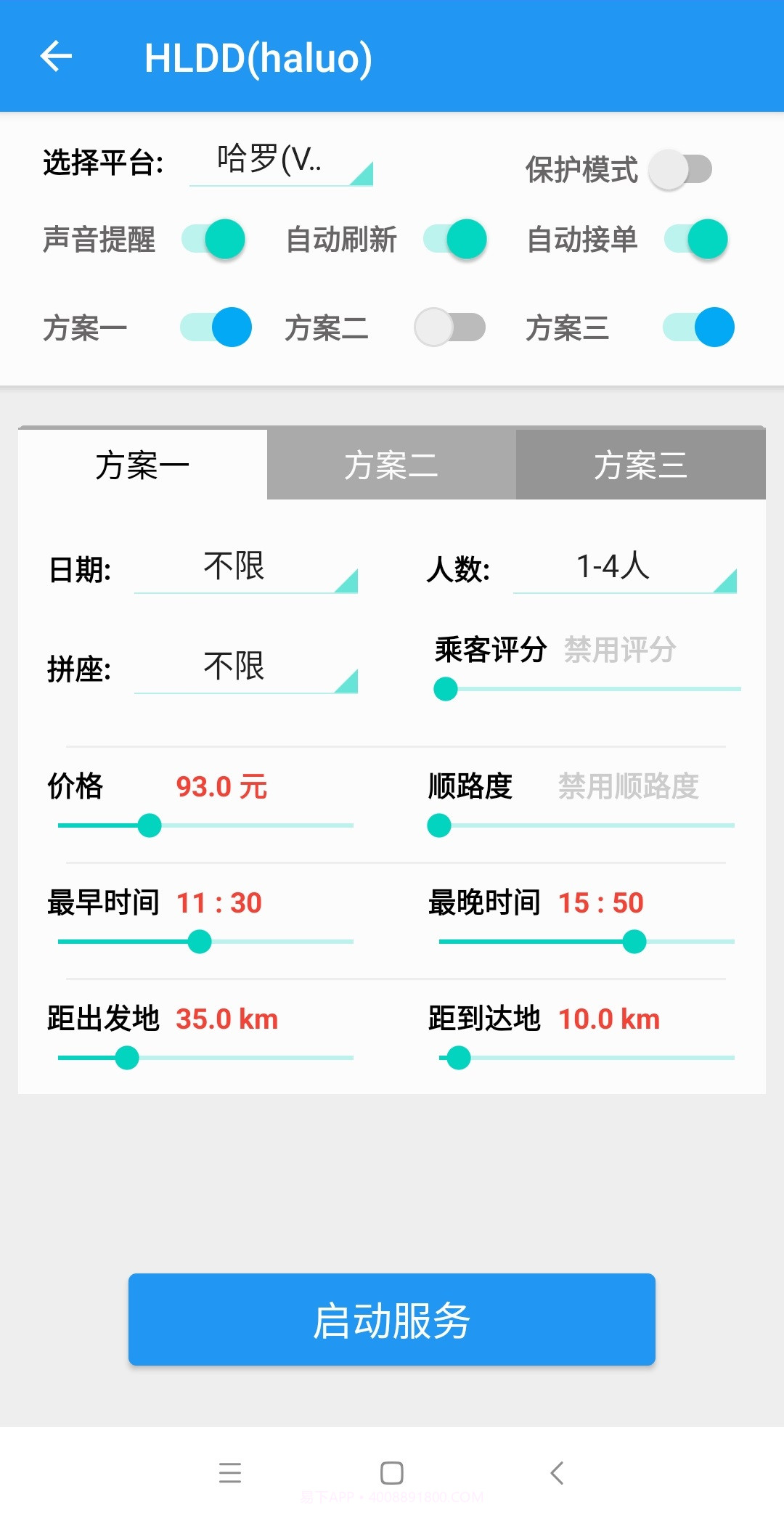Disable 自动接单 (auto accept orders)
The image size is (784, 1513).
pyautogui.click(x=697, y=240)
